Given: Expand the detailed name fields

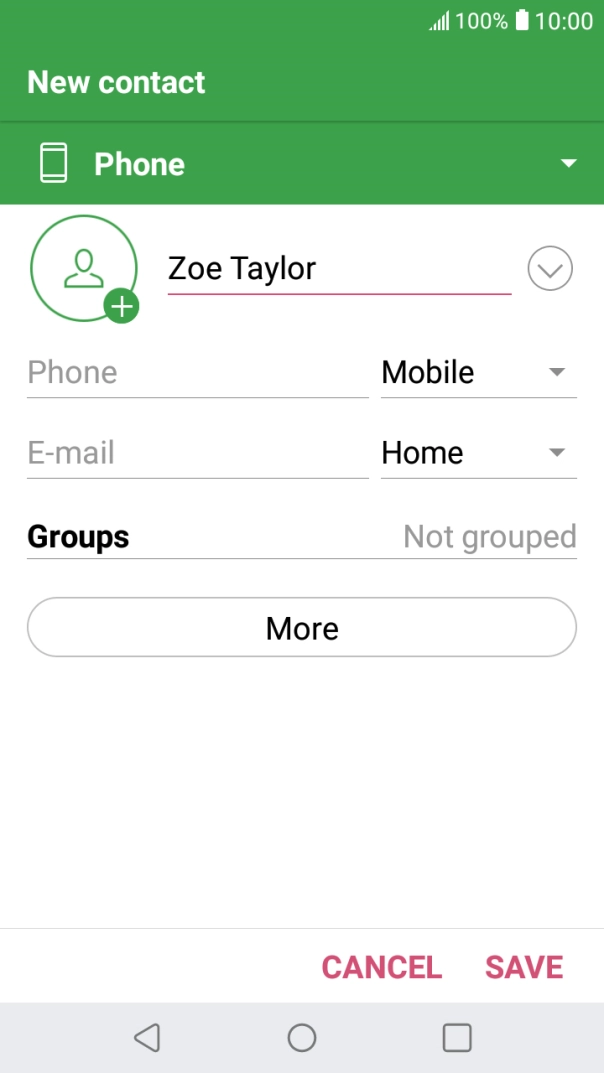Looking at the screenshot, I should pos(550,268).
